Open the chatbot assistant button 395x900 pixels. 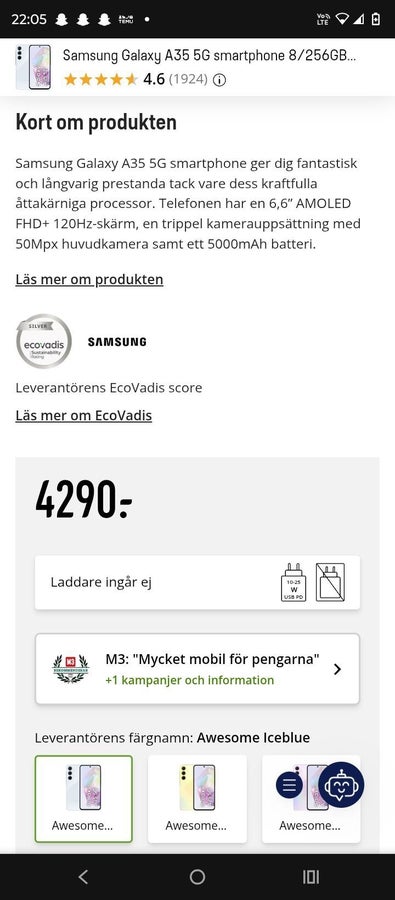[341, 785]
